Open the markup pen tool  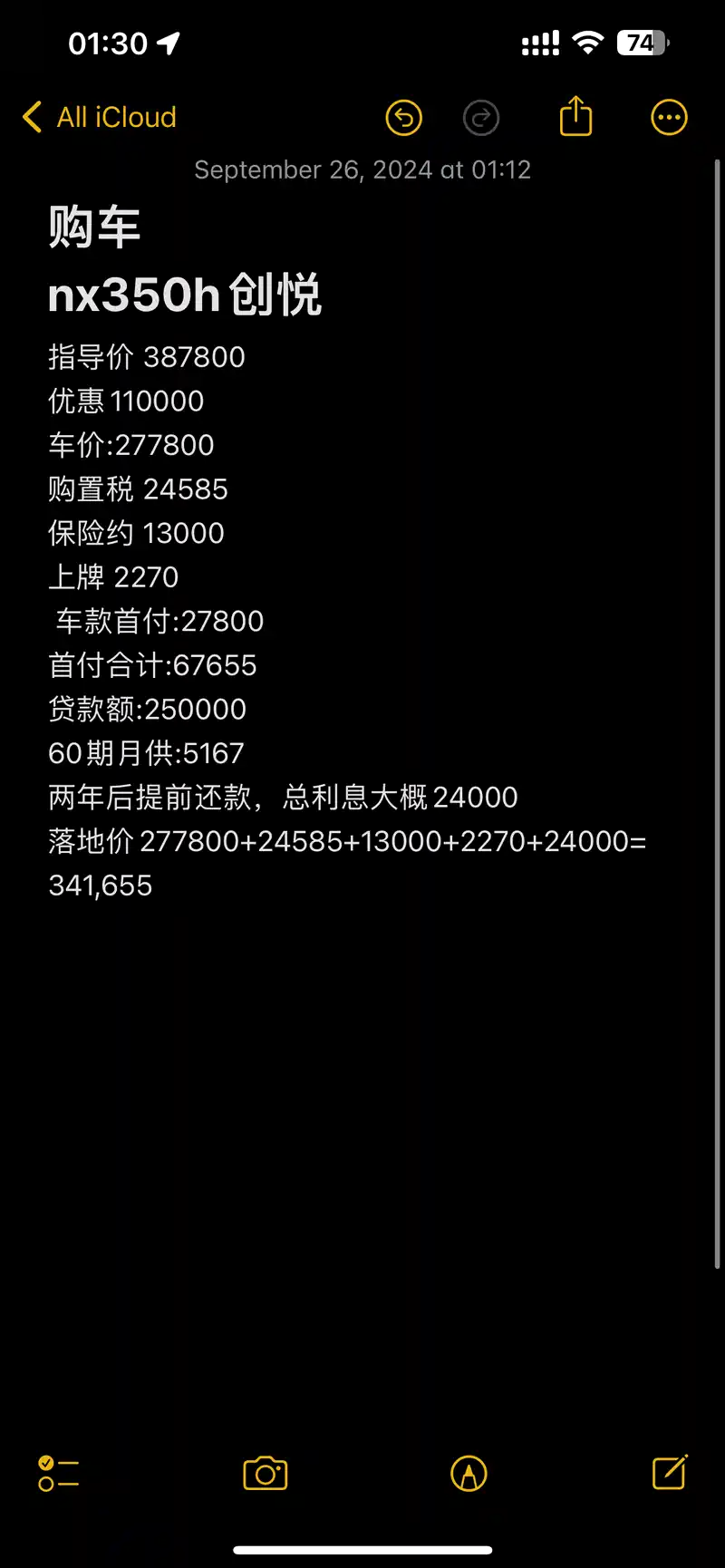tap(469, 1473)
